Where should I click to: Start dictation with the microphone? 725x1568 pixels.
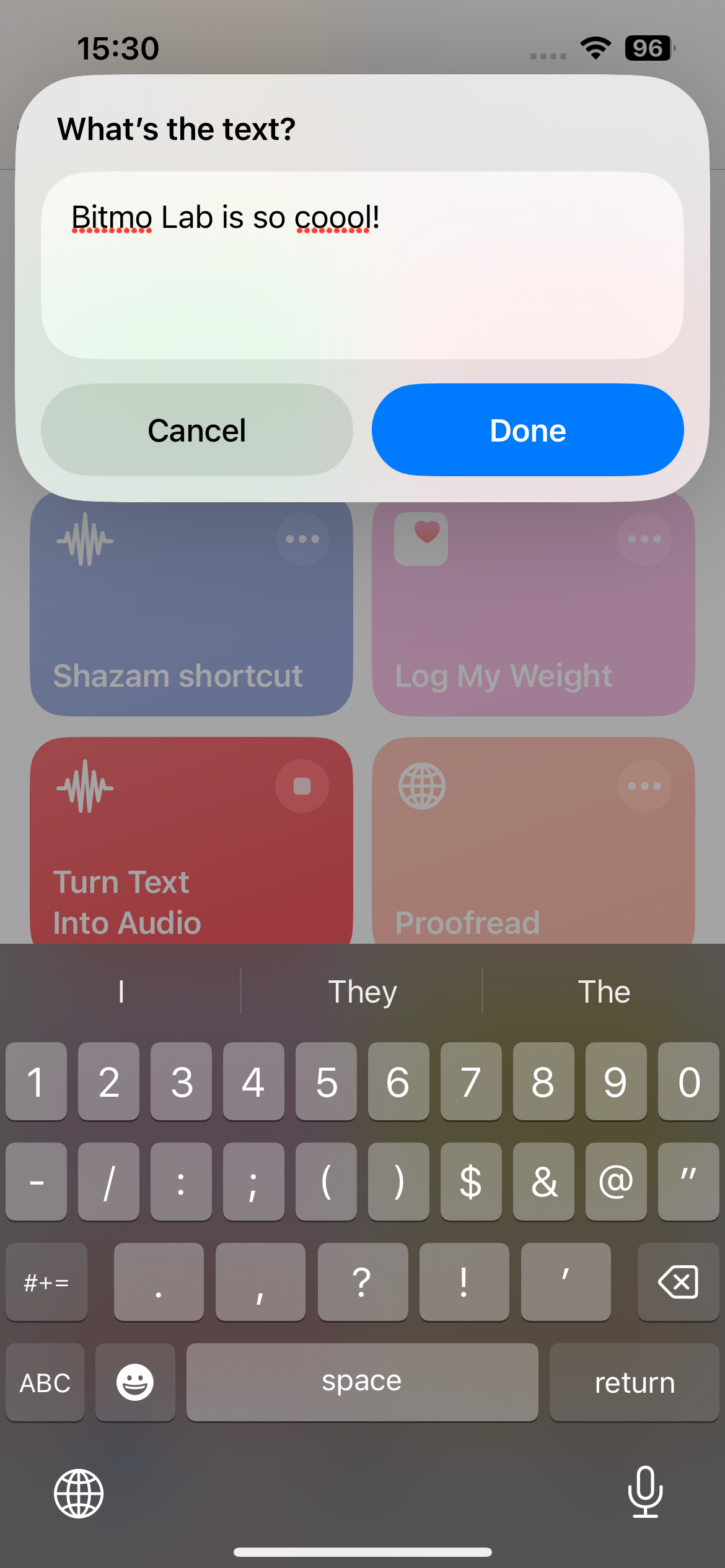[x=645, y=1492]
